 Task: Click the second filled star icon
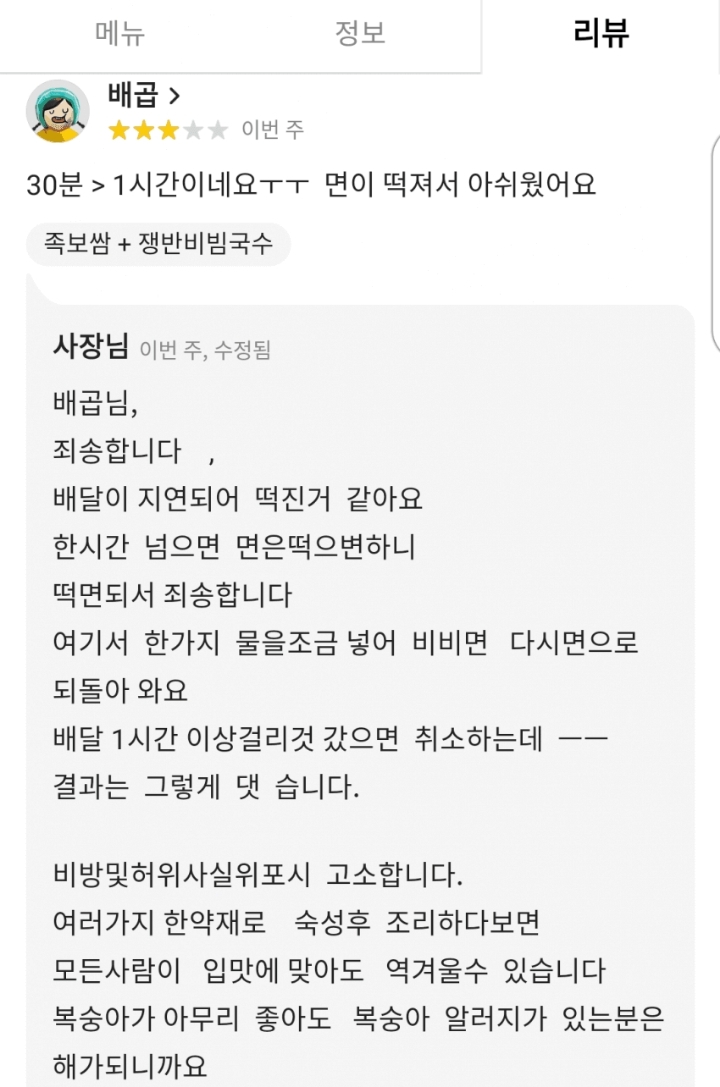(143, 130)
